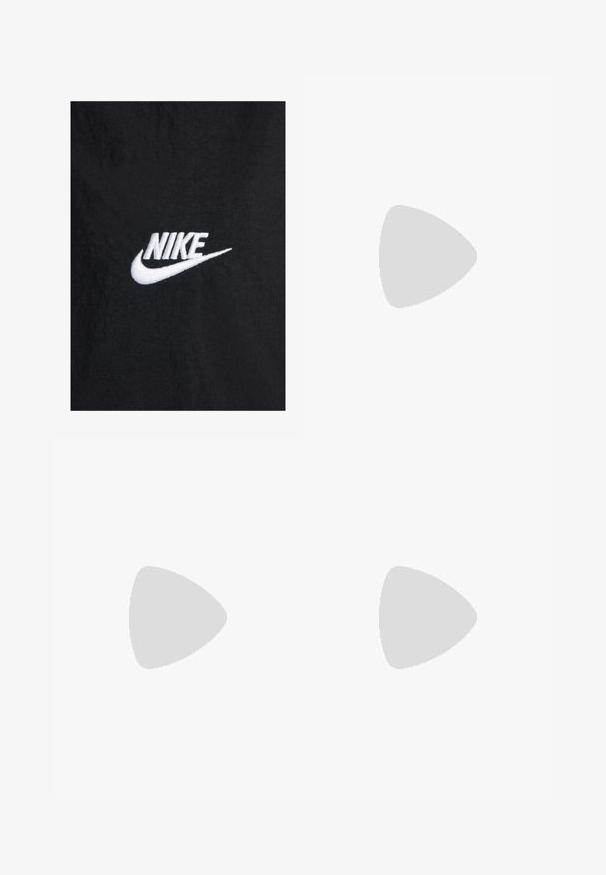This screenshot has width=606, height=875.
Task: Open the Nike logo close-up product image
Action: point(178,256)
